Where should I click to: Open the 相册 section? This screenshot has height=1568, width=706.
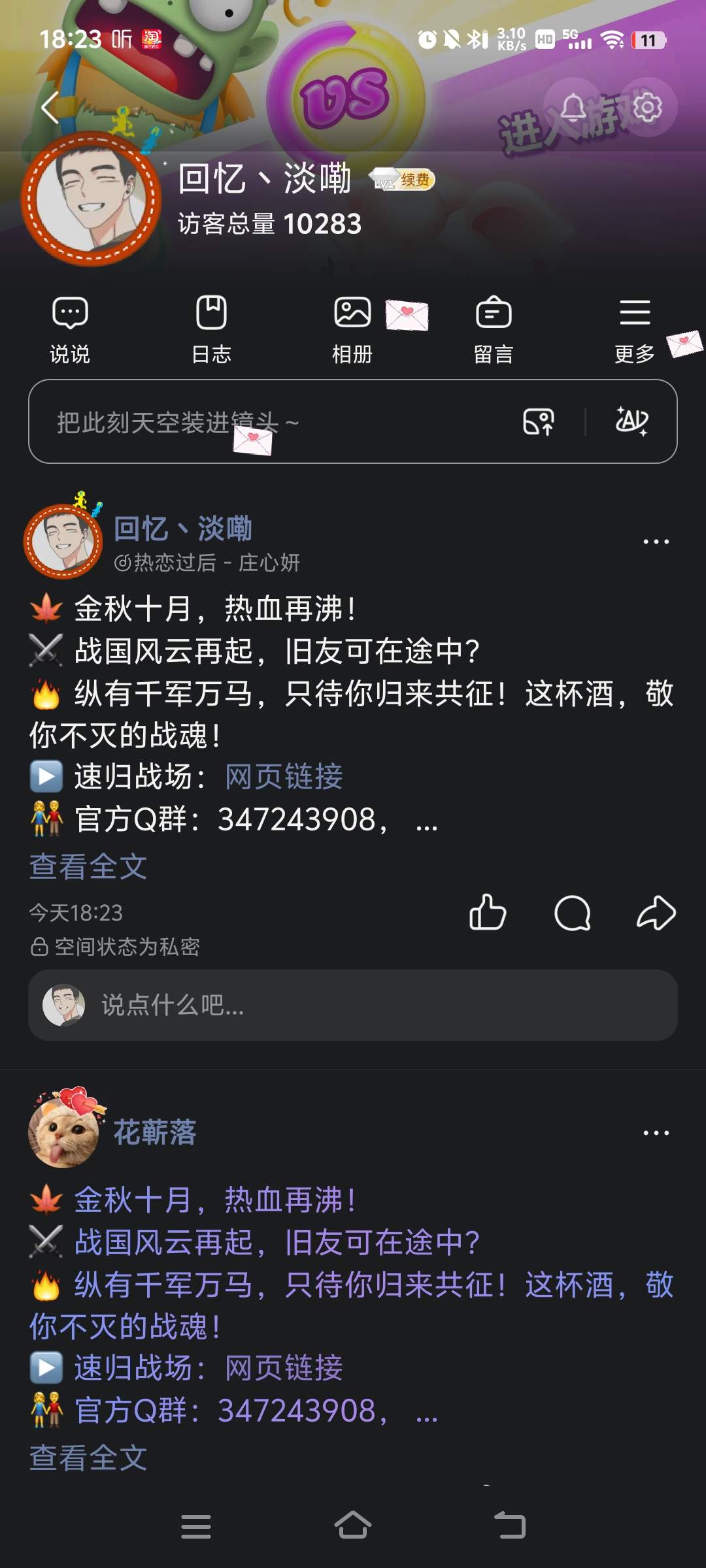point(352,330)
